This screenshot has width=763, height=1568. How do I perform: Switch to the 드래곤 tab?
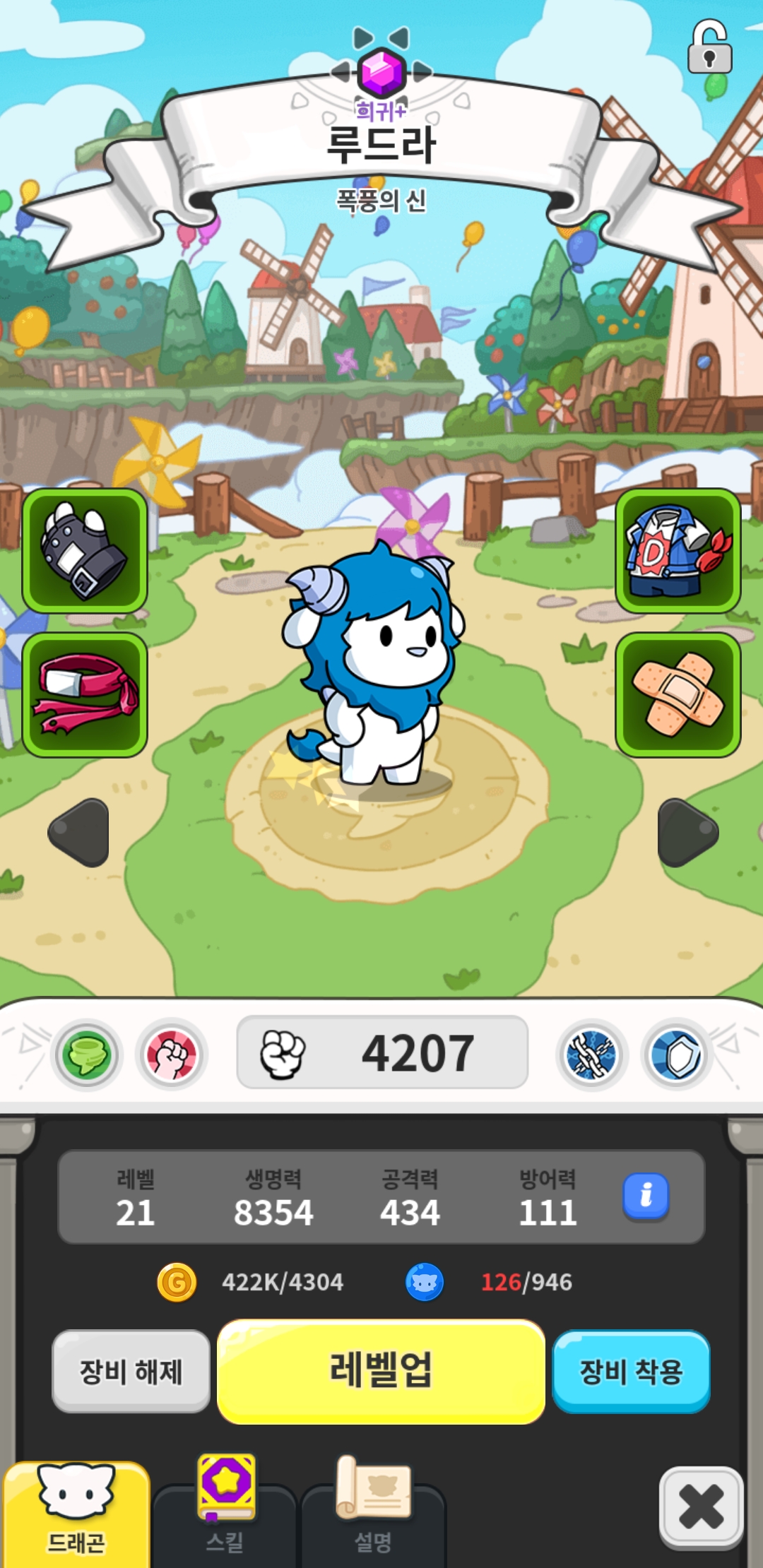click(x=76, y=1515)
